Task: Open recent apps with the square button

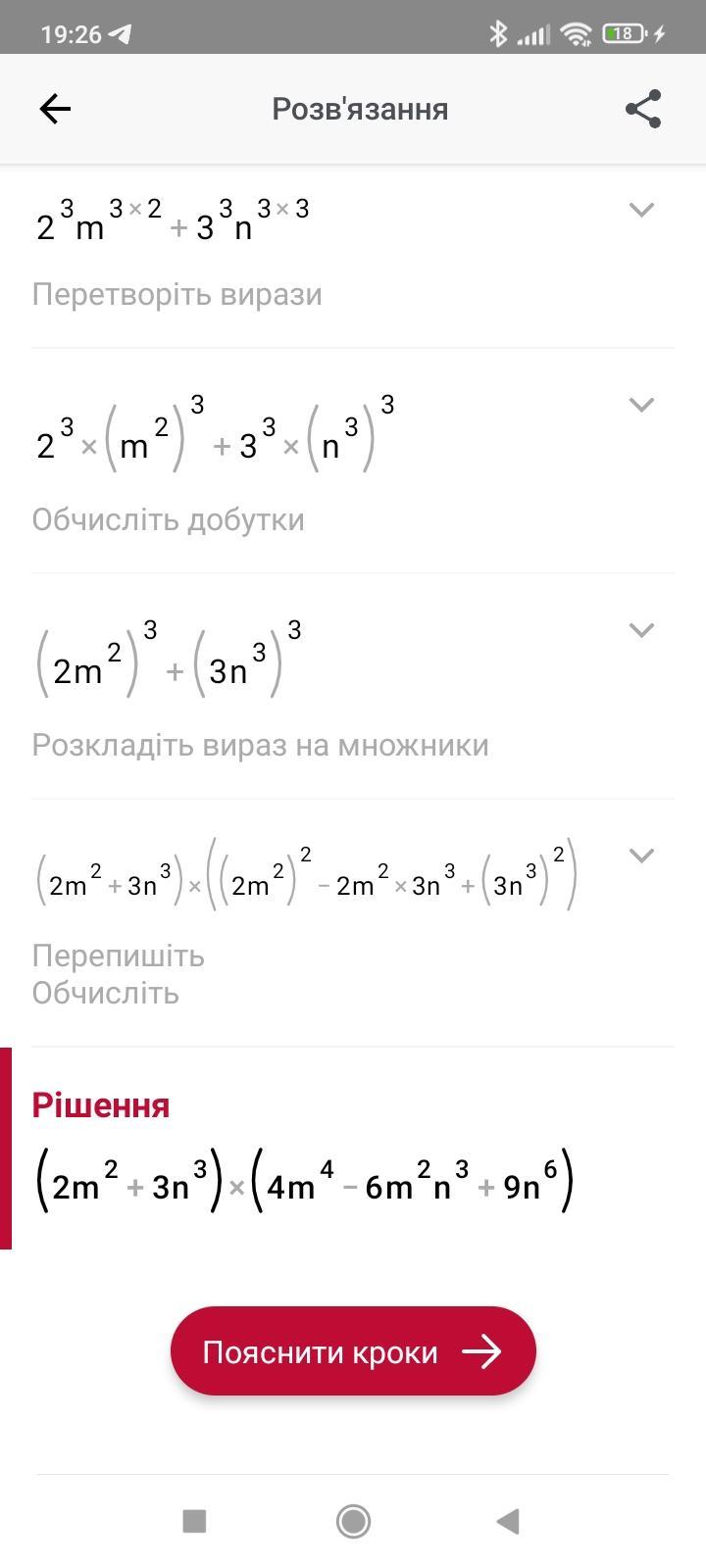Action: tap(194, 1521)
